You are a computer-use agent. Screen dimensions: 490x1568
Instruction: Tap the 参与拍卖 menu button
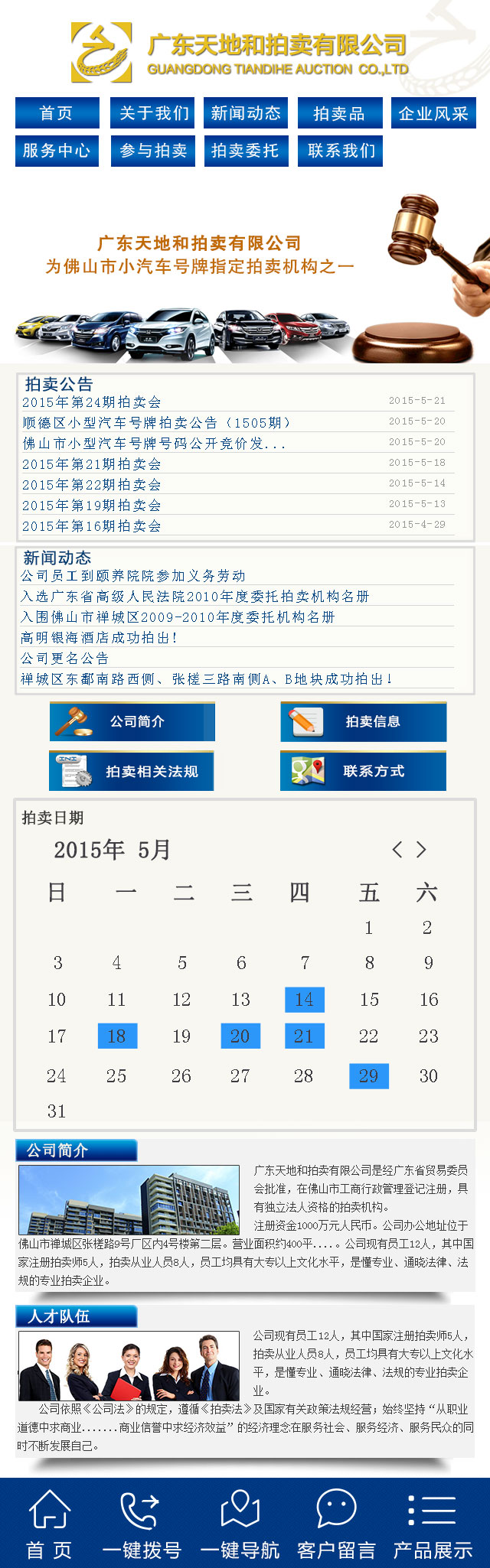coord(152,151)
